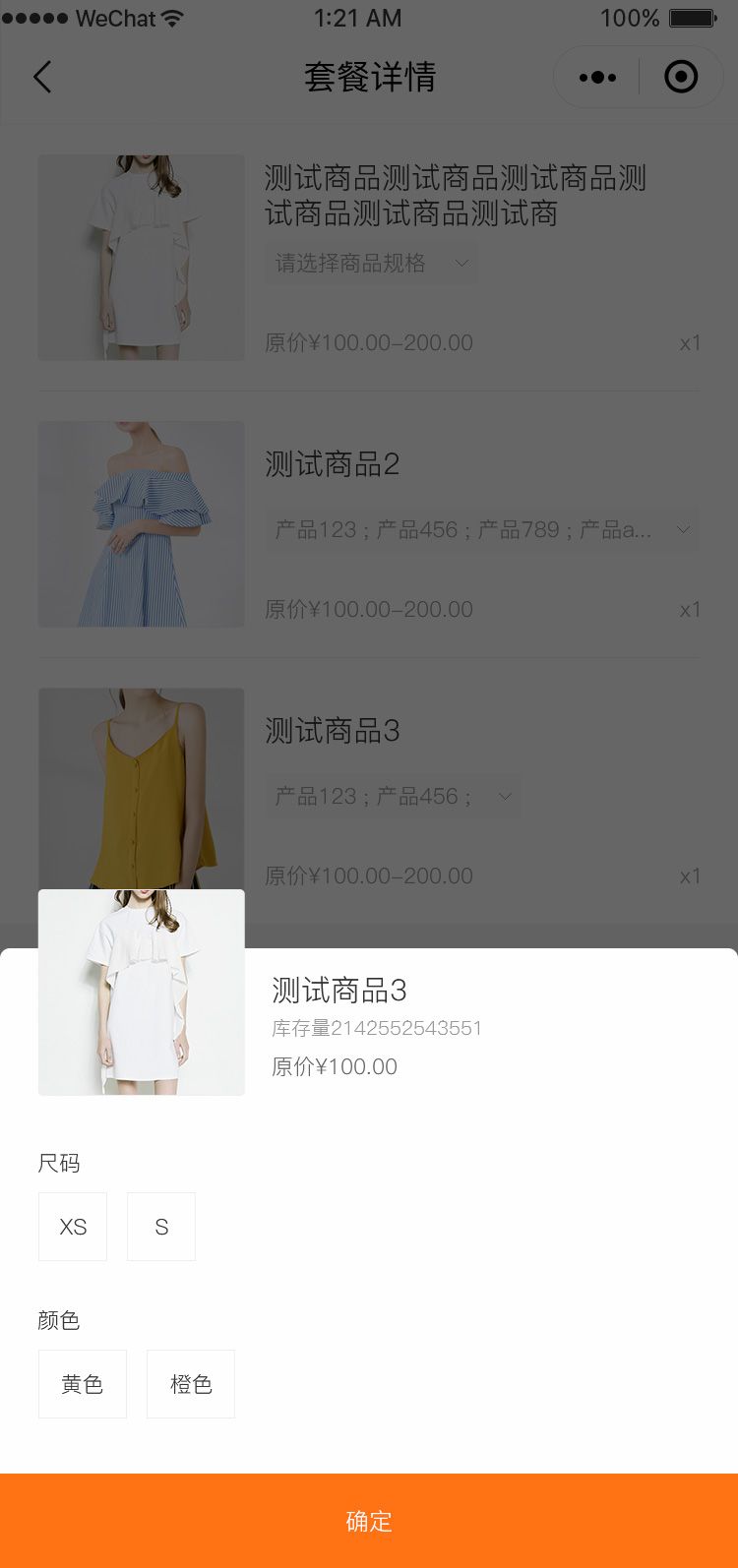Go back with the header arrow
Viewport: 738px width, 1568px height.
point(42,77)
